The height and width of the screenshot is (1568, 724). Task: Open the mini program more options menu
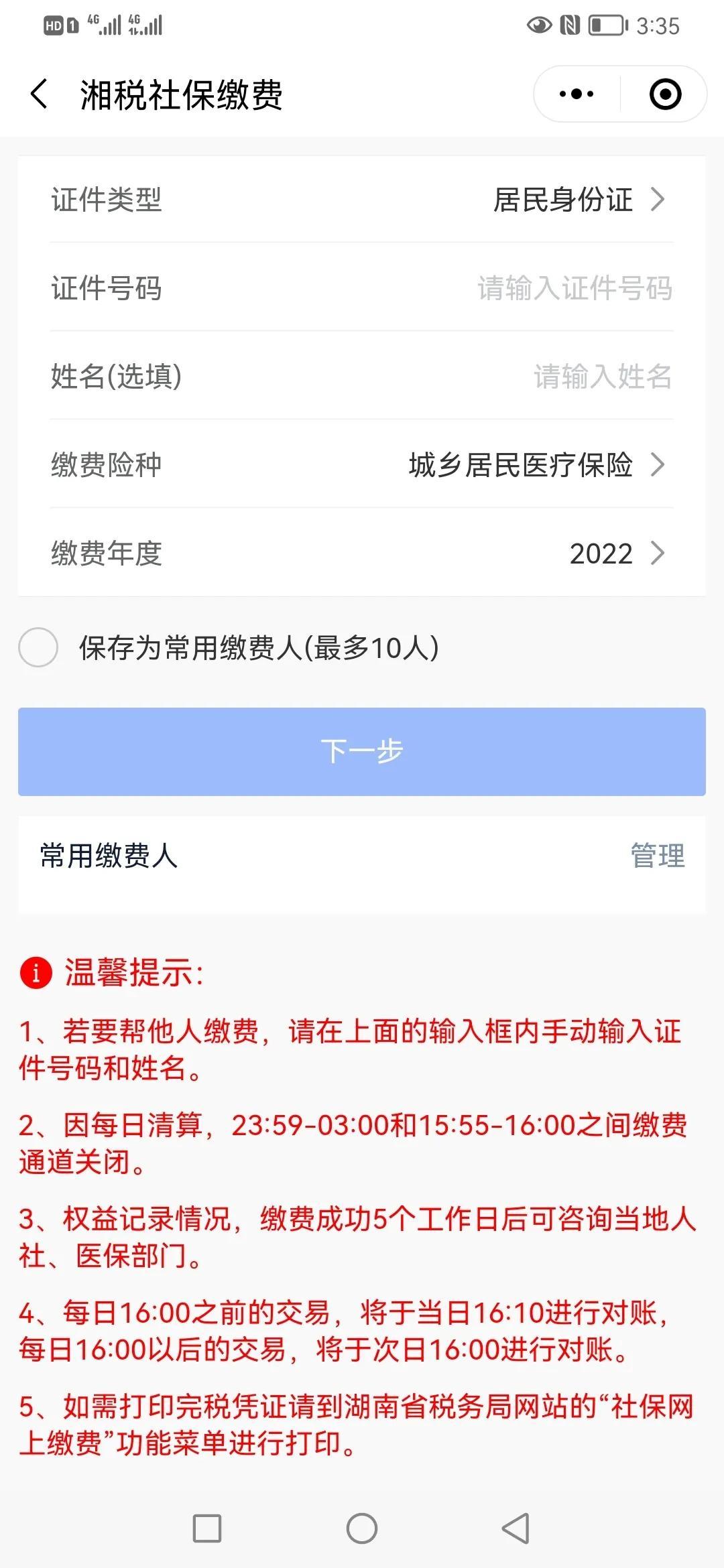[x=577, y=94]
